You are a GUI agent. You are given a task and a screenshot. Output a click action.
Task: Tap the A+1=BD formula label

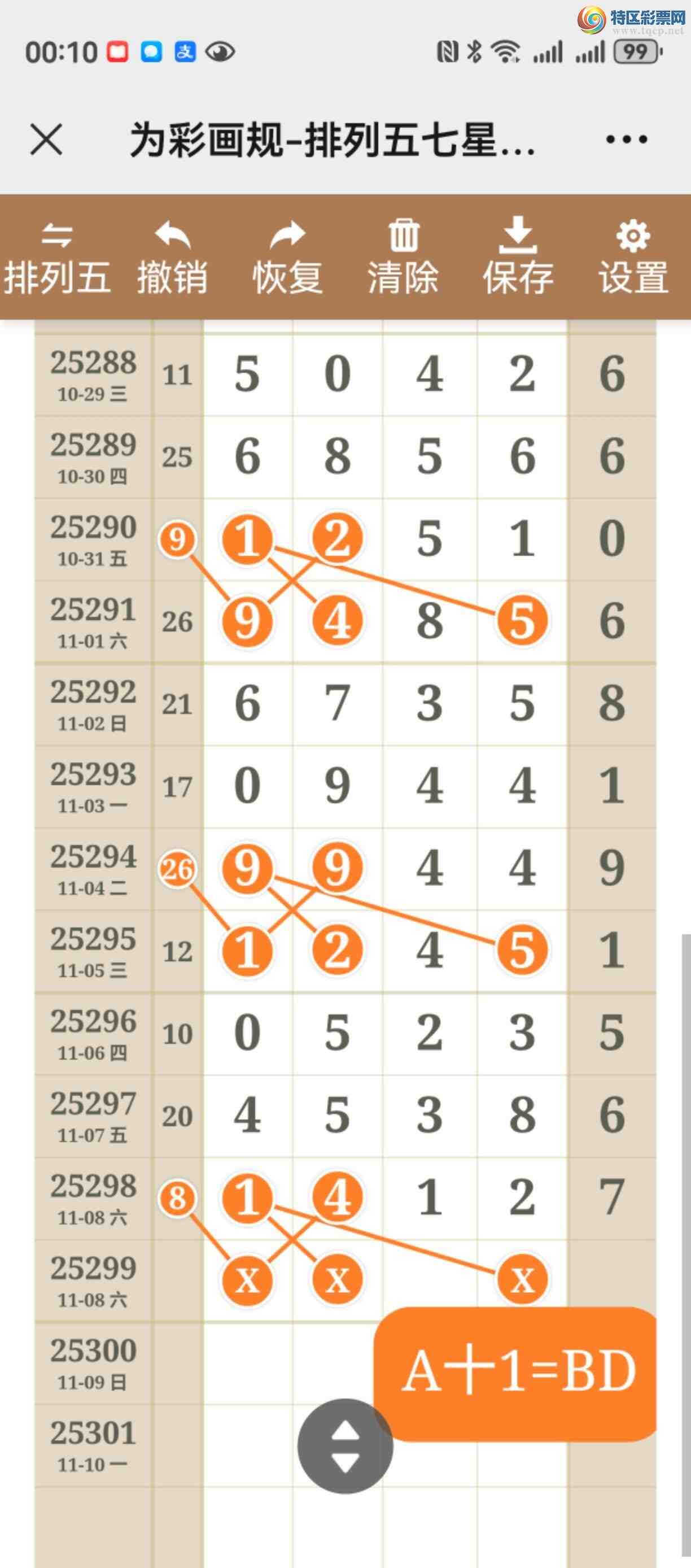point(518,1372)
